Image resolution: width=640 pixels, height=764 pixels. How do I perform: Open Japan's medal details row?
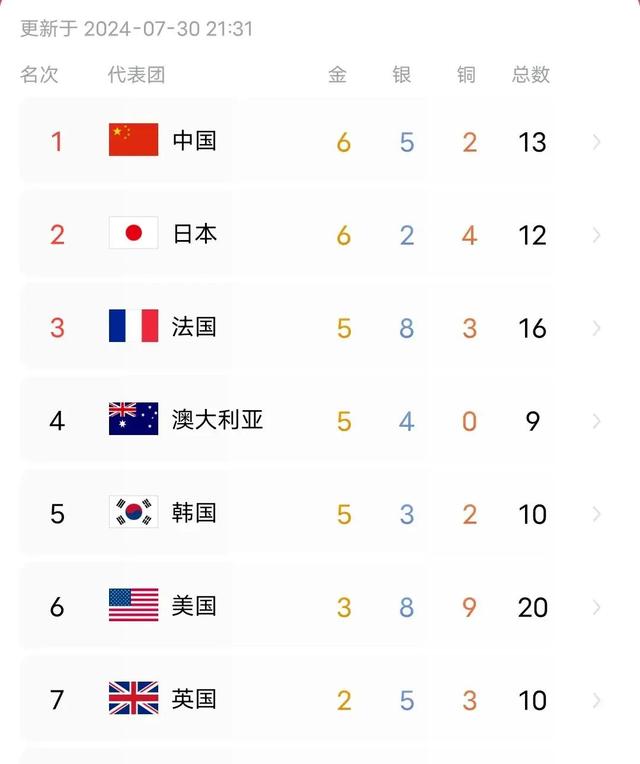pos(596,235)
